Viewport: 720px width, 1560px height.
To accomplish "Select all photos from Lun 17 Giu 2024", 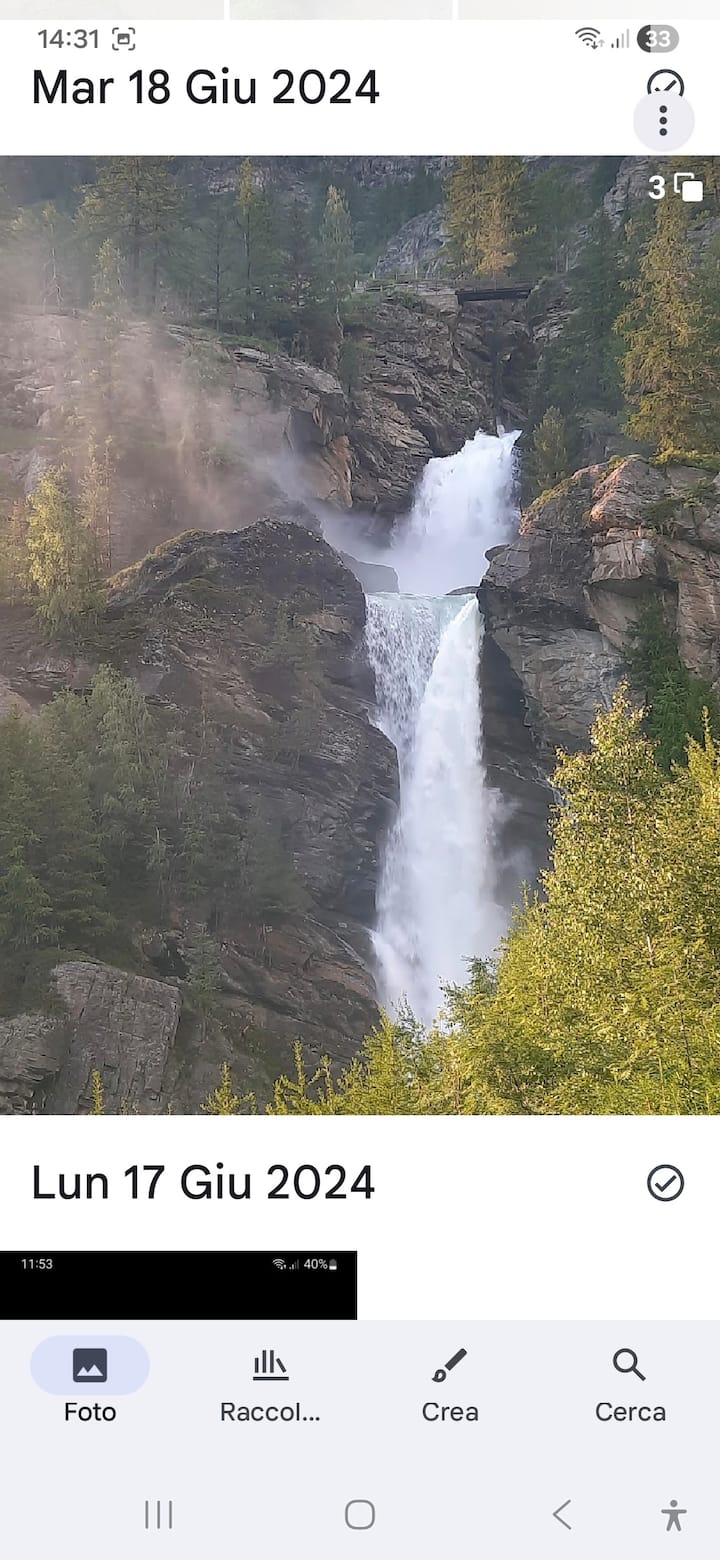I will coord(665,1183).
